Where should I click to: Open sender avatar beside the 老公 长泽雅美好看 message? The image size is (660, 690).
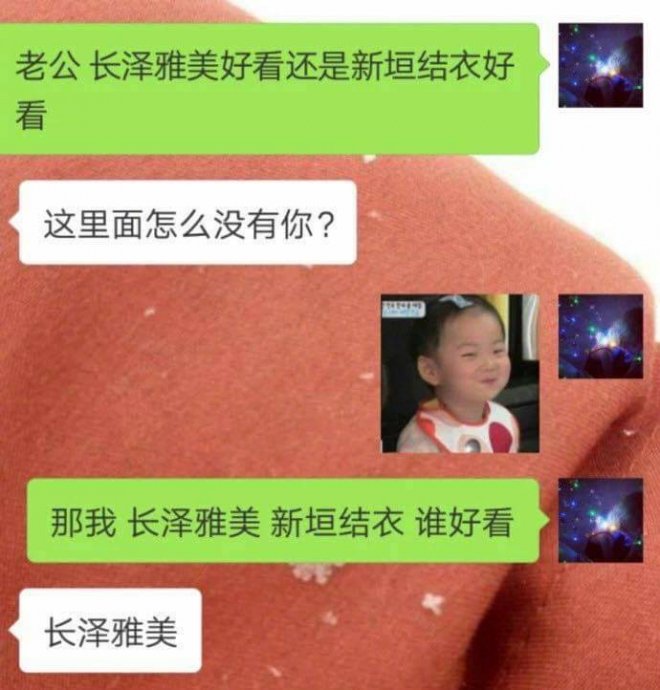(x=600, y=66)
